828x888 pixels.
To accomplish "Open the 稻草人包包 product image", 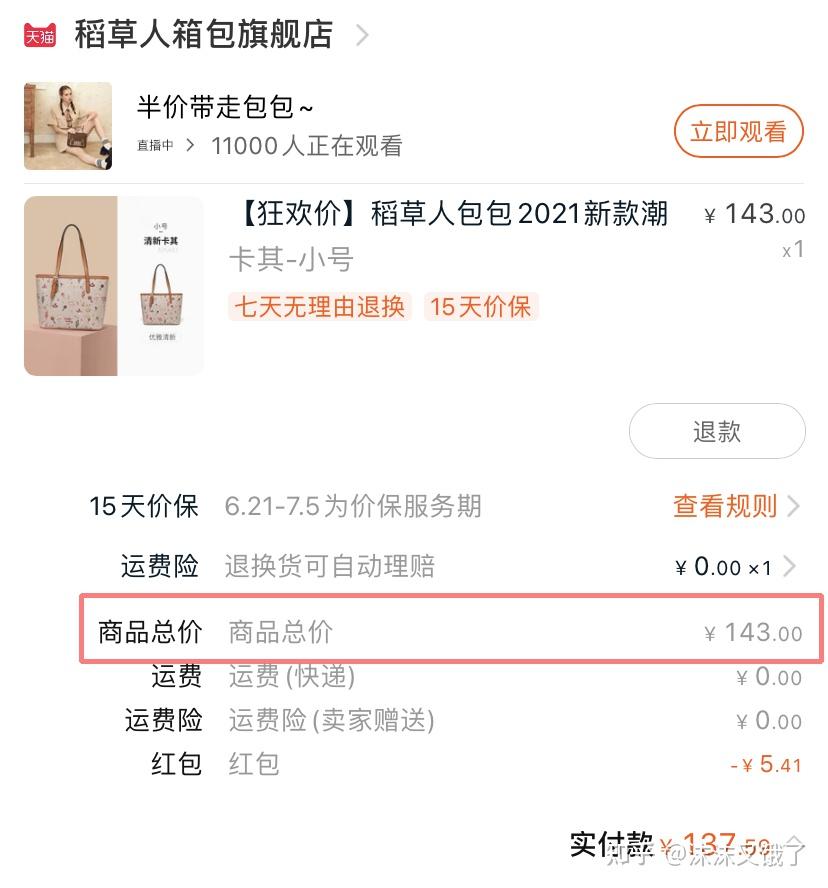I will coord(113,286).
